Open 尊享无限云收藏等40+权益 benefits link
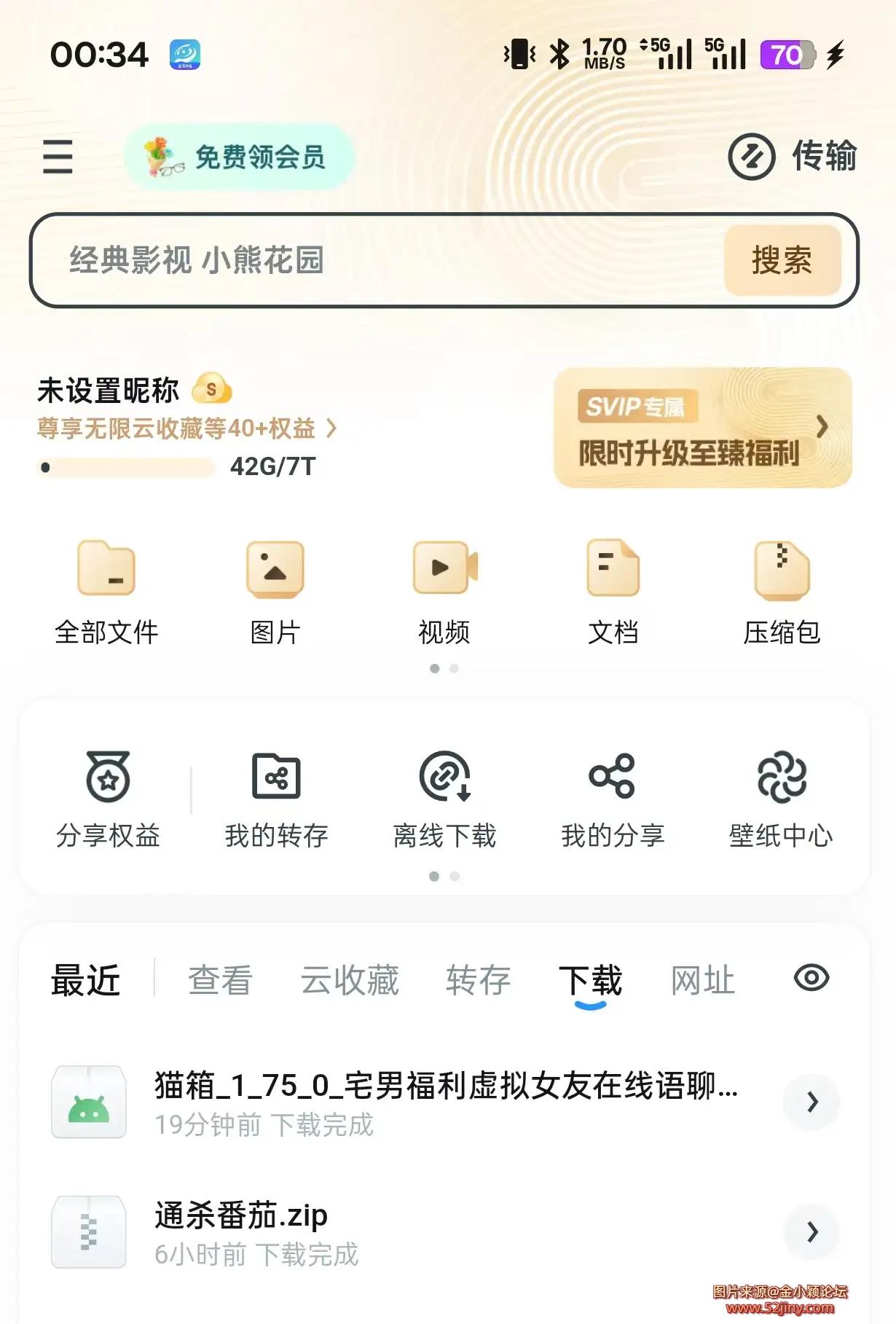 (x=178, y=430)
